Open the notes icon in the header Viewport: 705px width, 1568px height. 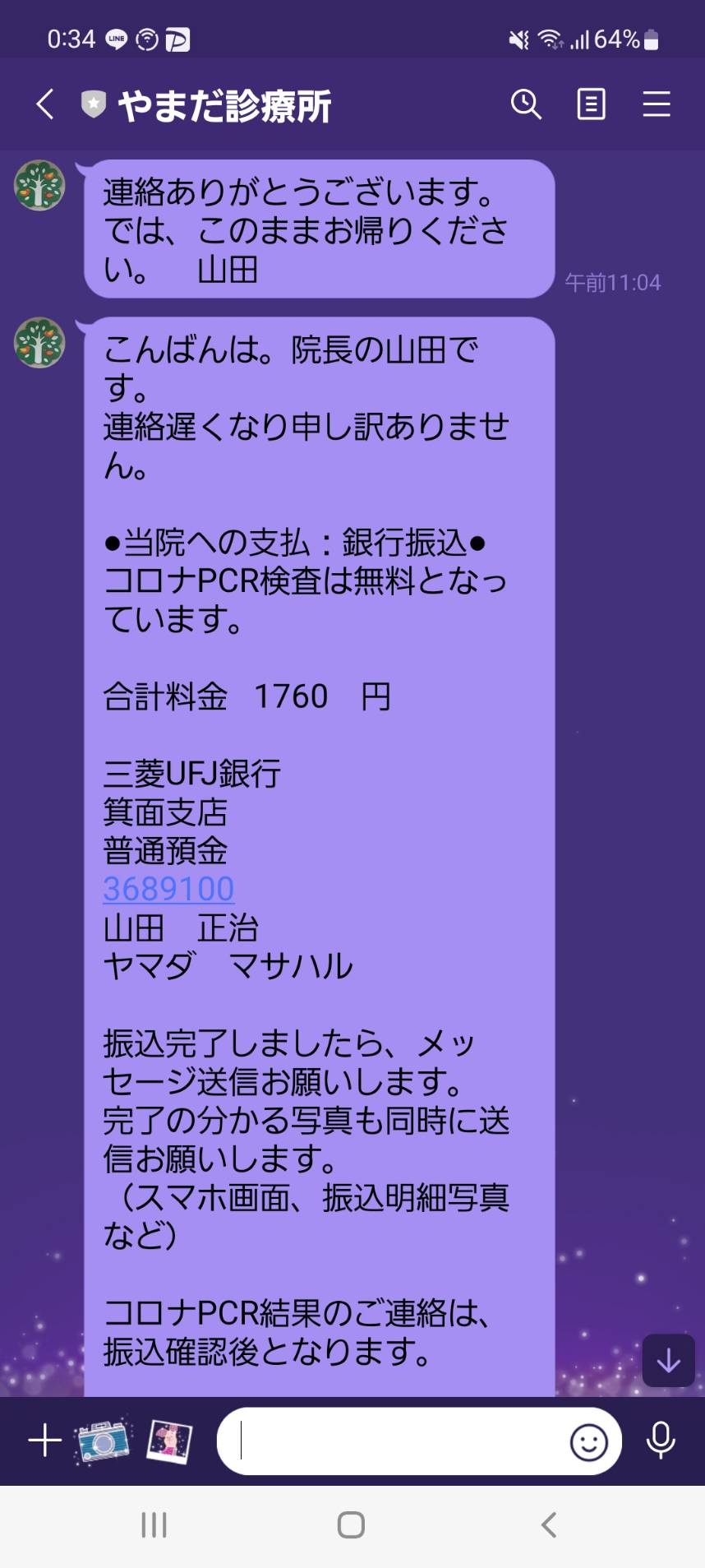pos(591,104)
